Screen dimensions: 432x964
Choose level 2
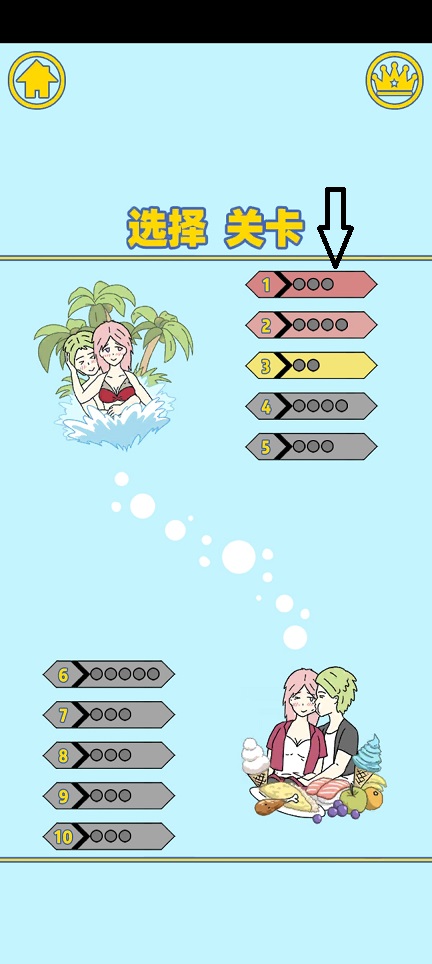click(x=311, y=325)
